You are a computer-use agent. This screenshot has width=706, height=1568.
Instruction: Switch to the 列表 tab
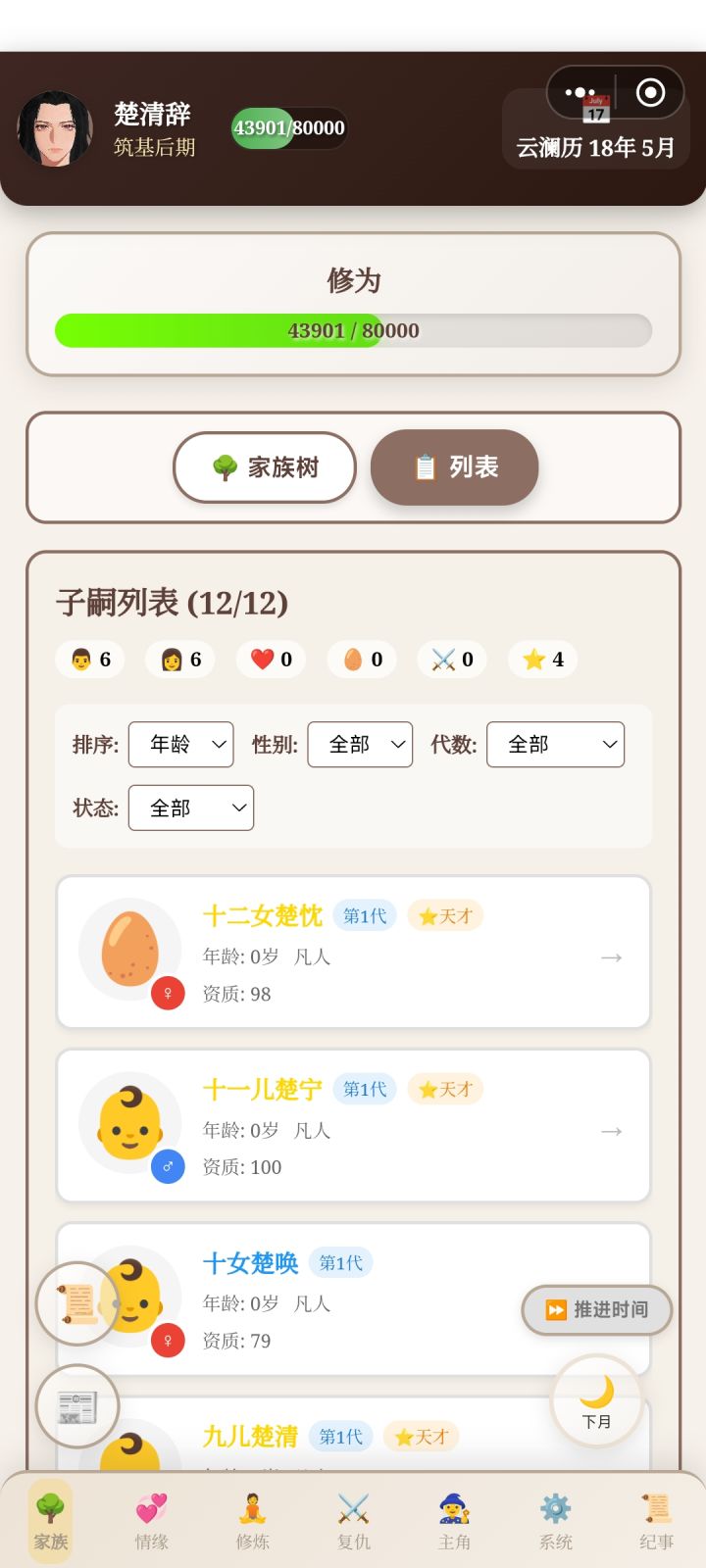pyautogui.click(x=454, y=467)
